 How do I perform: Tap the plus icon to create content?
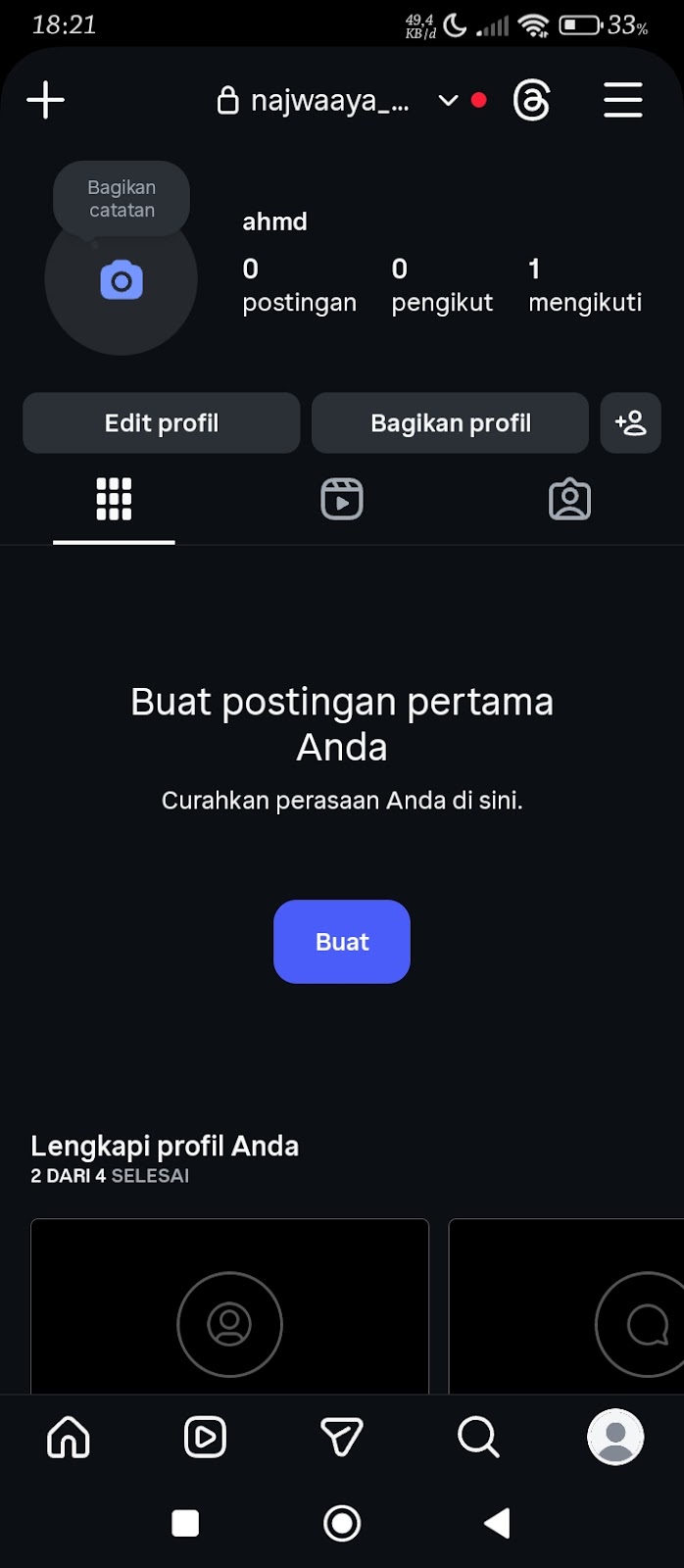(x=45, y=100)
